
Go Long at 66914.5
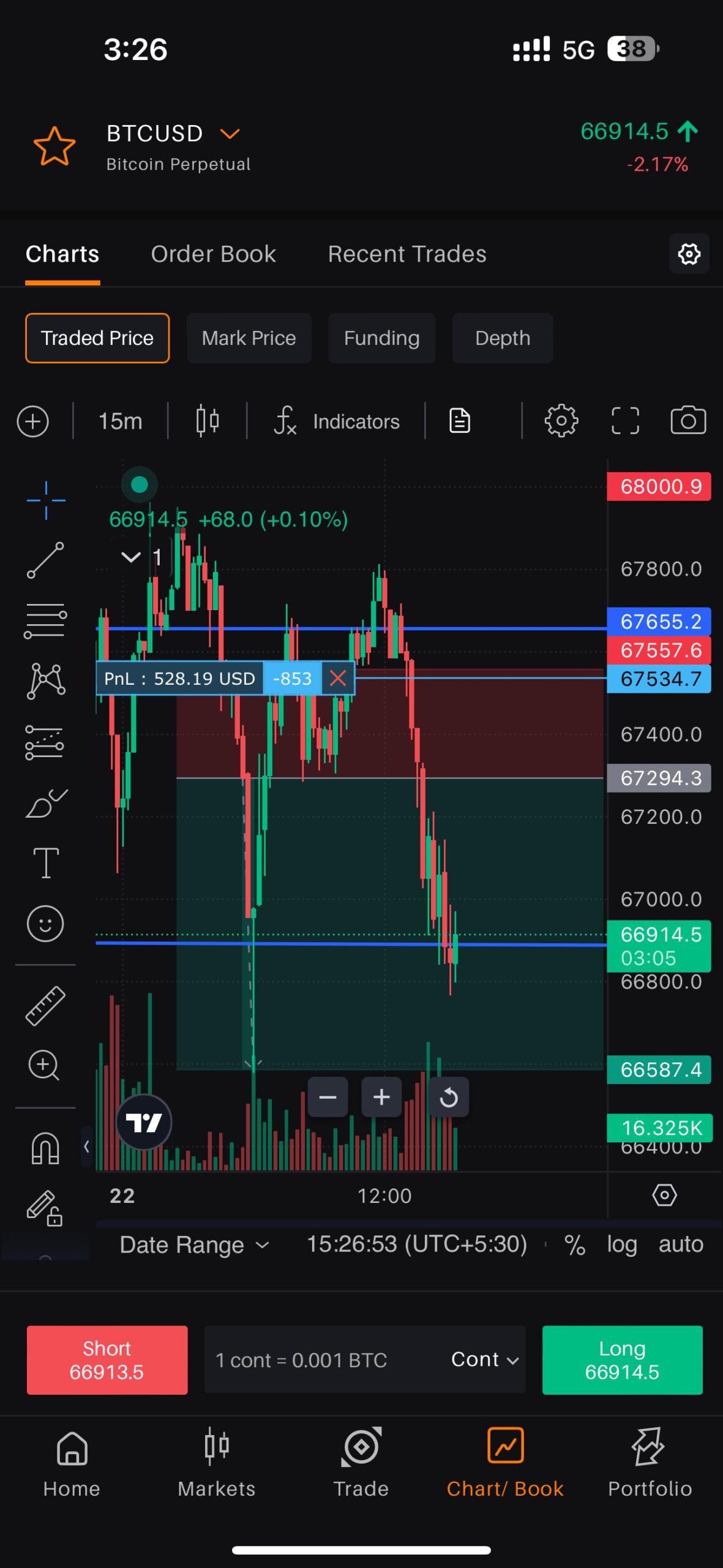(622, 1360)
